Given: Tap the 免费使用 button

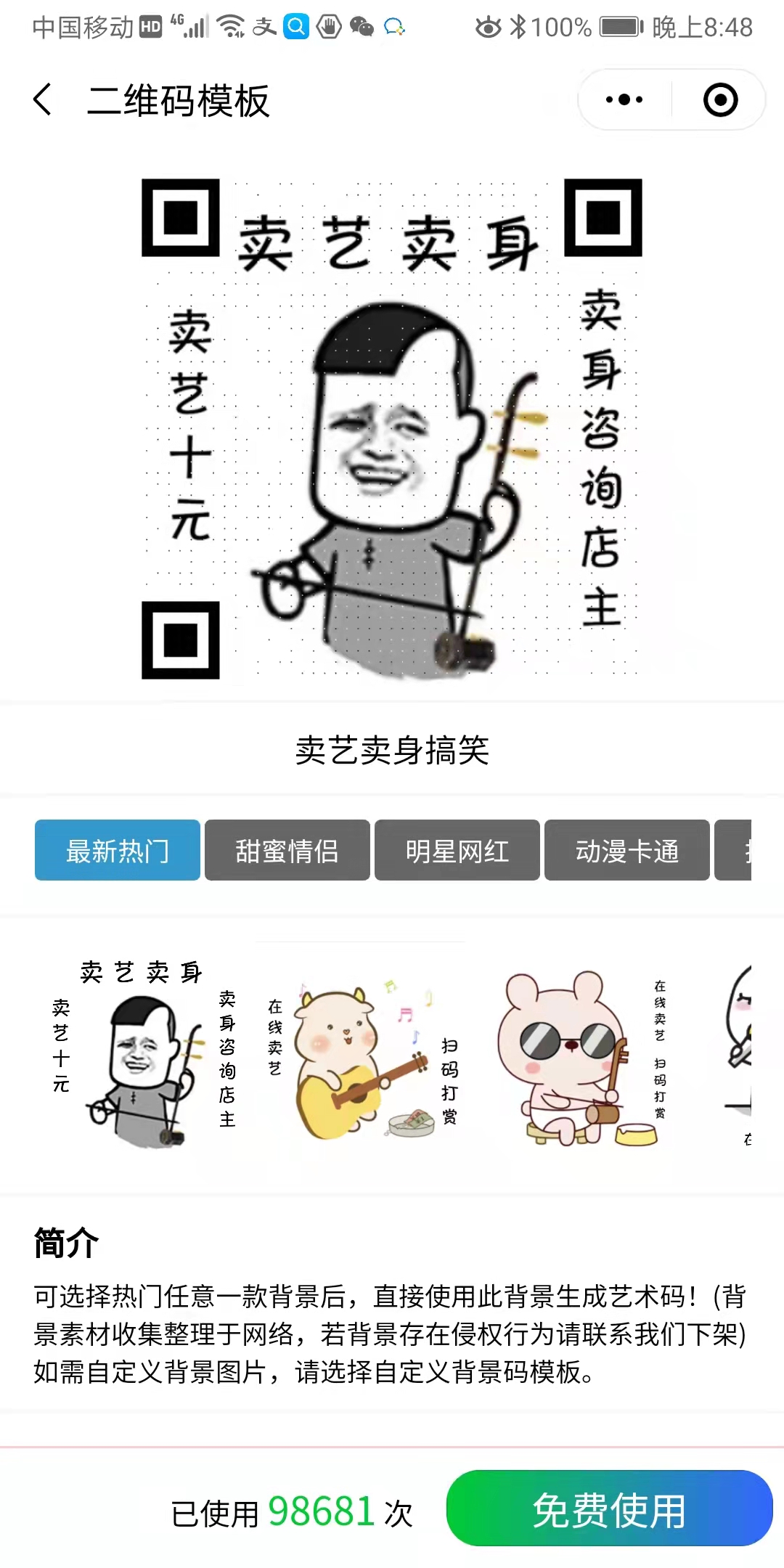Looking at the screenshot, I should (x=608, y=1510).
